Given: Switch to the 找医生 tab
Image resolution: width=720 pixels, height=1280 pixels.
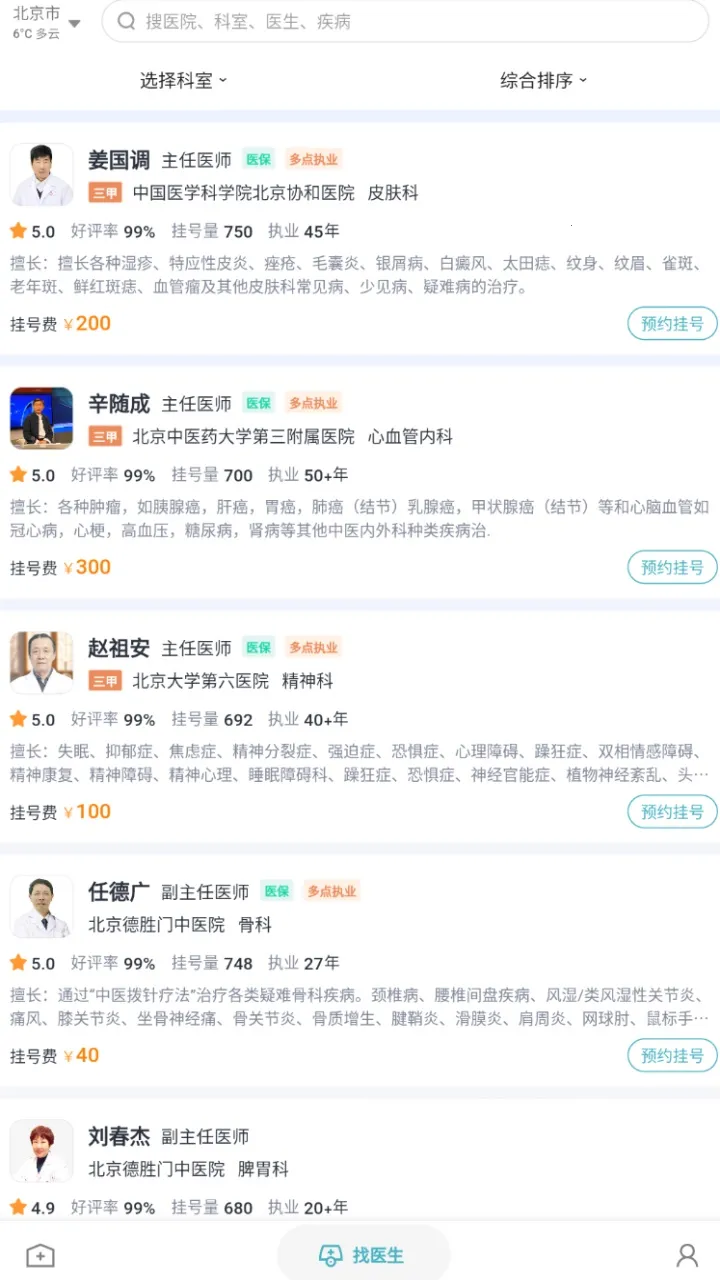Looking at the screenshot, I should (x=363, y=1255).
